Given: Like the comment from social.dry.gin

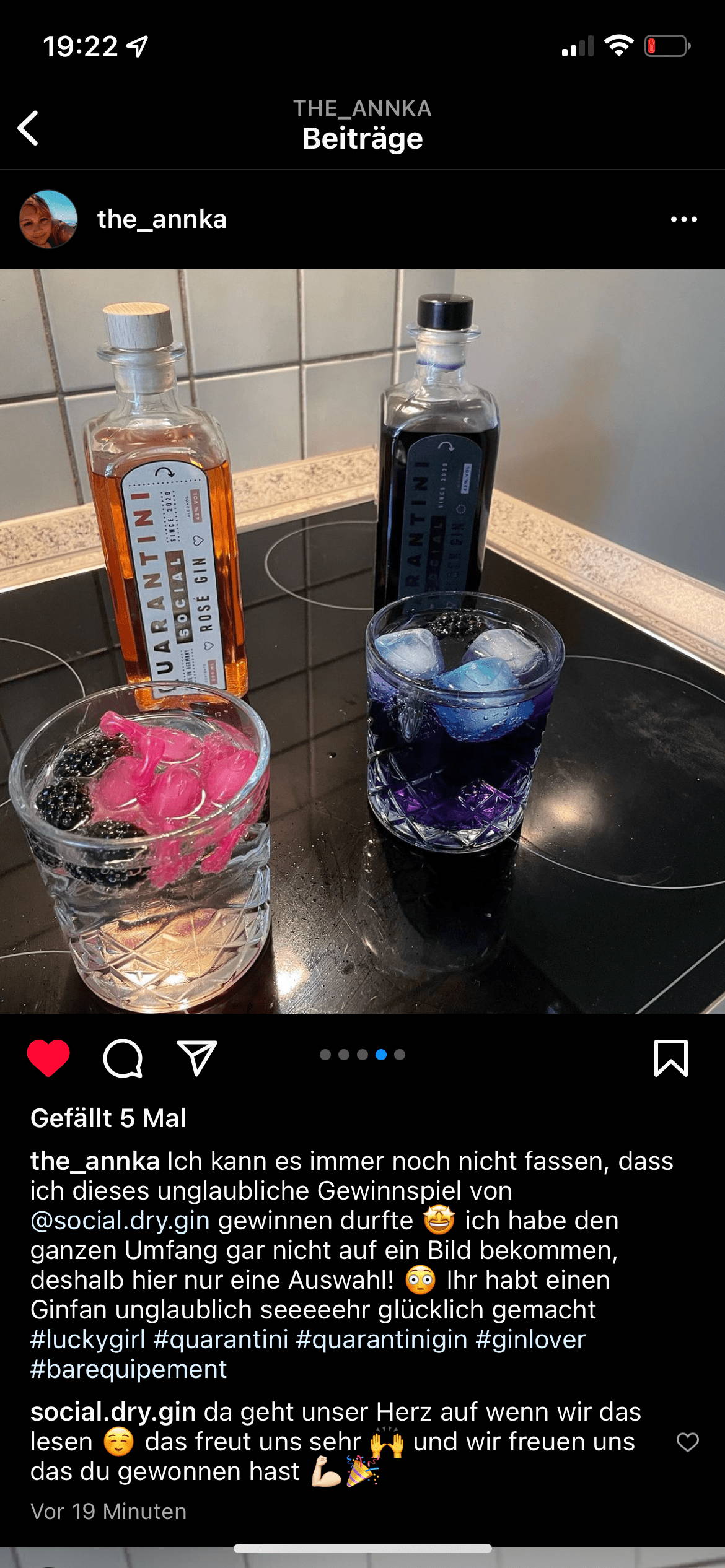Looking at the screenshot, I should pos(687,1442).
